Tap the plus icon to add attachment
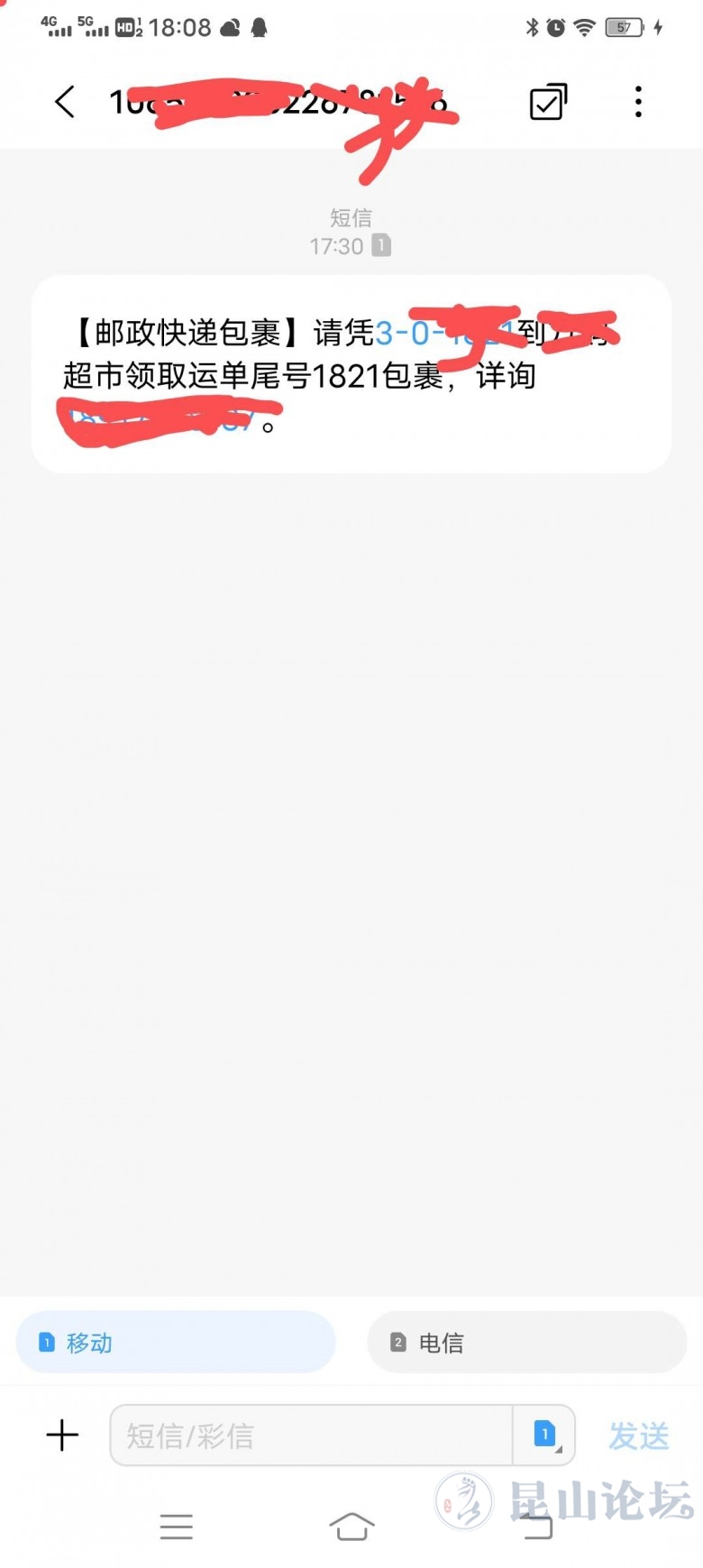Screen dimensions: 703x1568 (62, 1435)
